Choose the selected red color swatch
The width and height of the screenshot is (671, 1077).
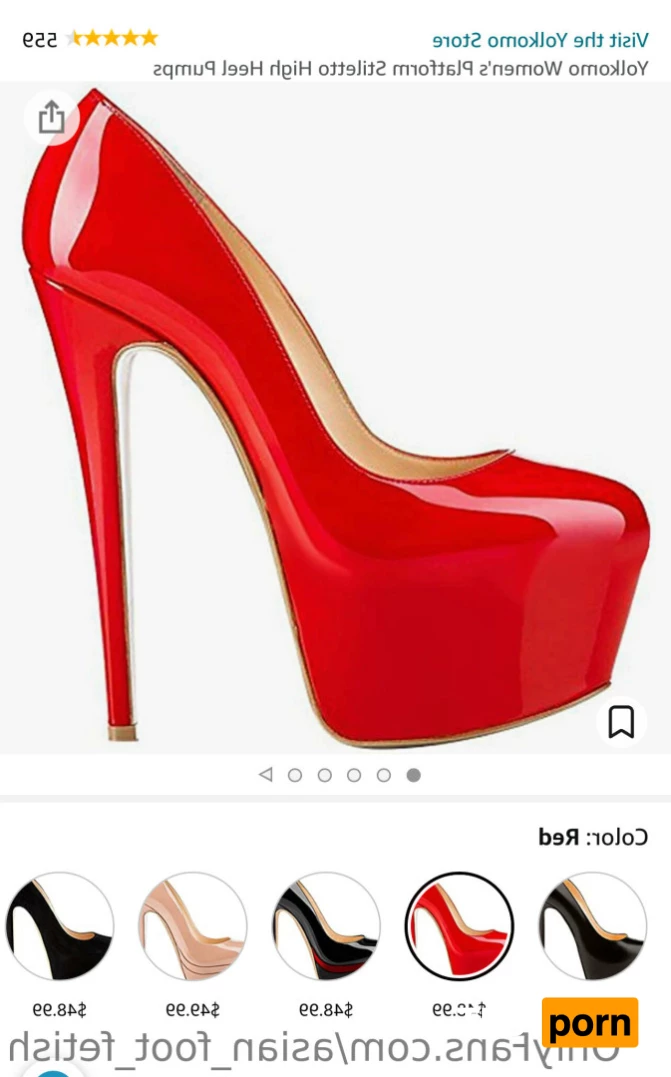tap(459, 926)
